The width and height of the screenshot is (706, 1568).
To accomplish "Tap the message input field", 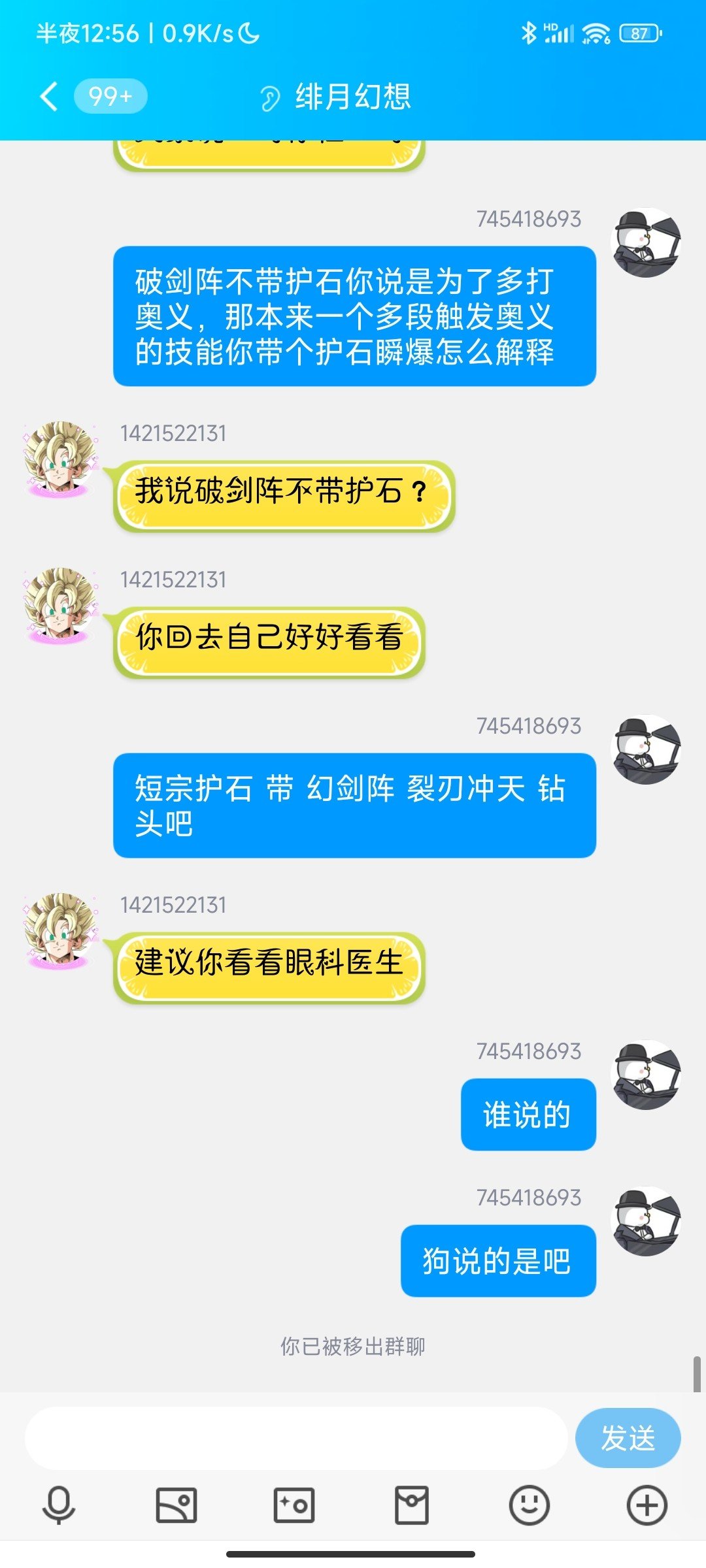I will 295,1438.
